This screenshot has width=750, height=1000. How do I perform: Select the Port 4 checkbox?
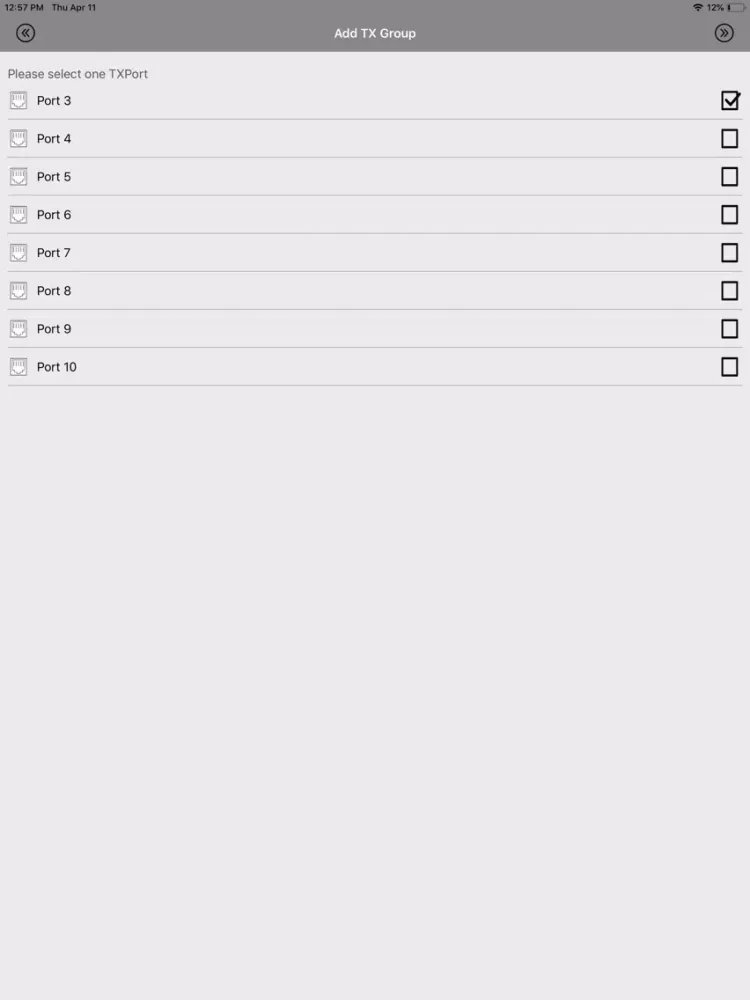[730, 139]
